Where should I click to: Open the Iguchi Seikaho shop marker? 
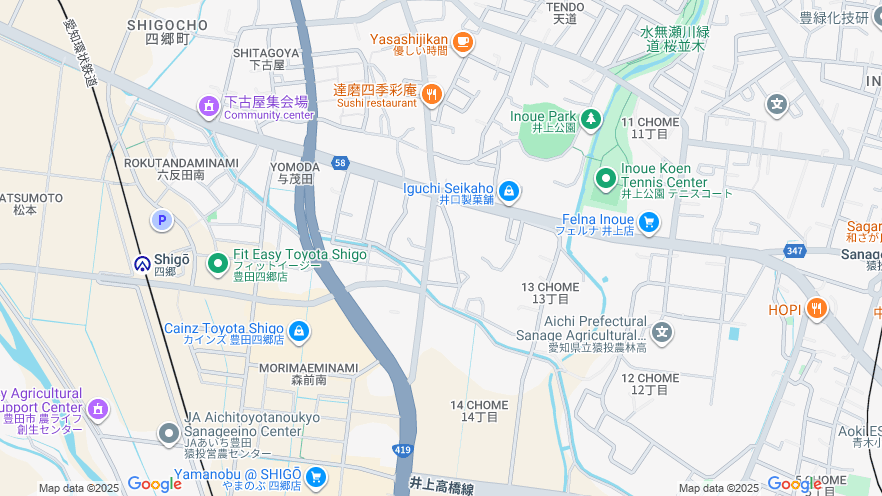pyautogui.click(x=509, y=190)
